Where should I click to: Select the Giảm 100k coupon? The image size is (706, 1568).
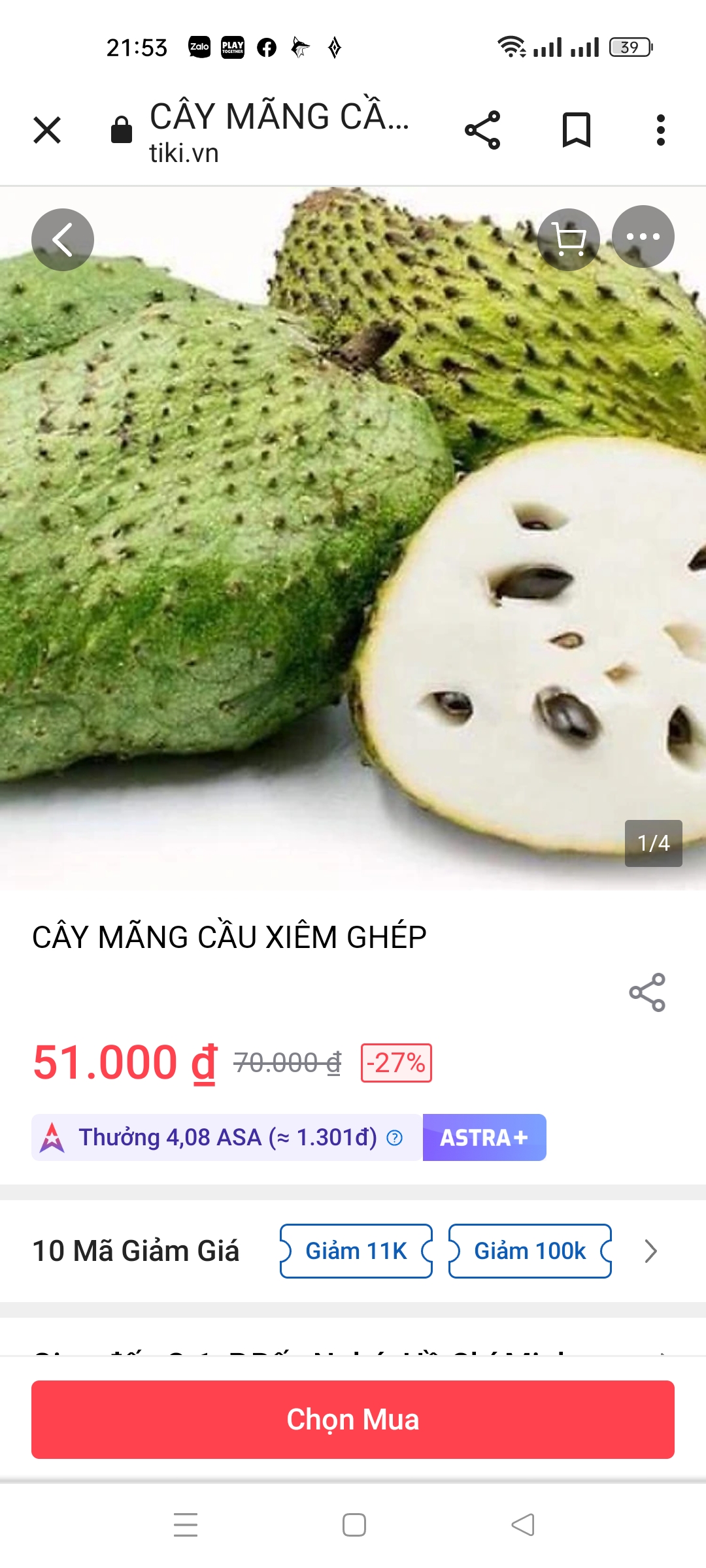[x=529, y=1251]
